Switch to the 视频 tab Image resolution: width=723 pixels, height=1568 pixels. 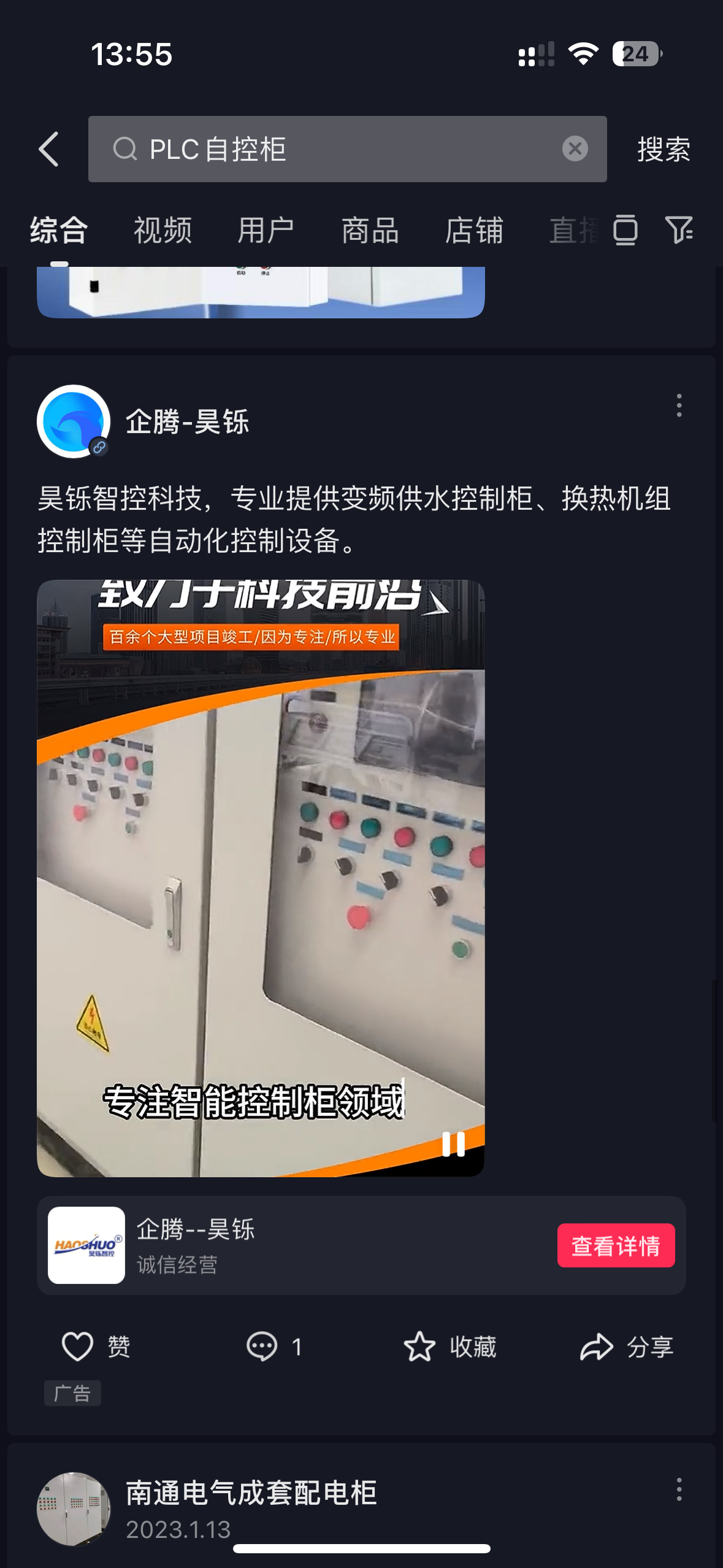(x=163, y=231)
